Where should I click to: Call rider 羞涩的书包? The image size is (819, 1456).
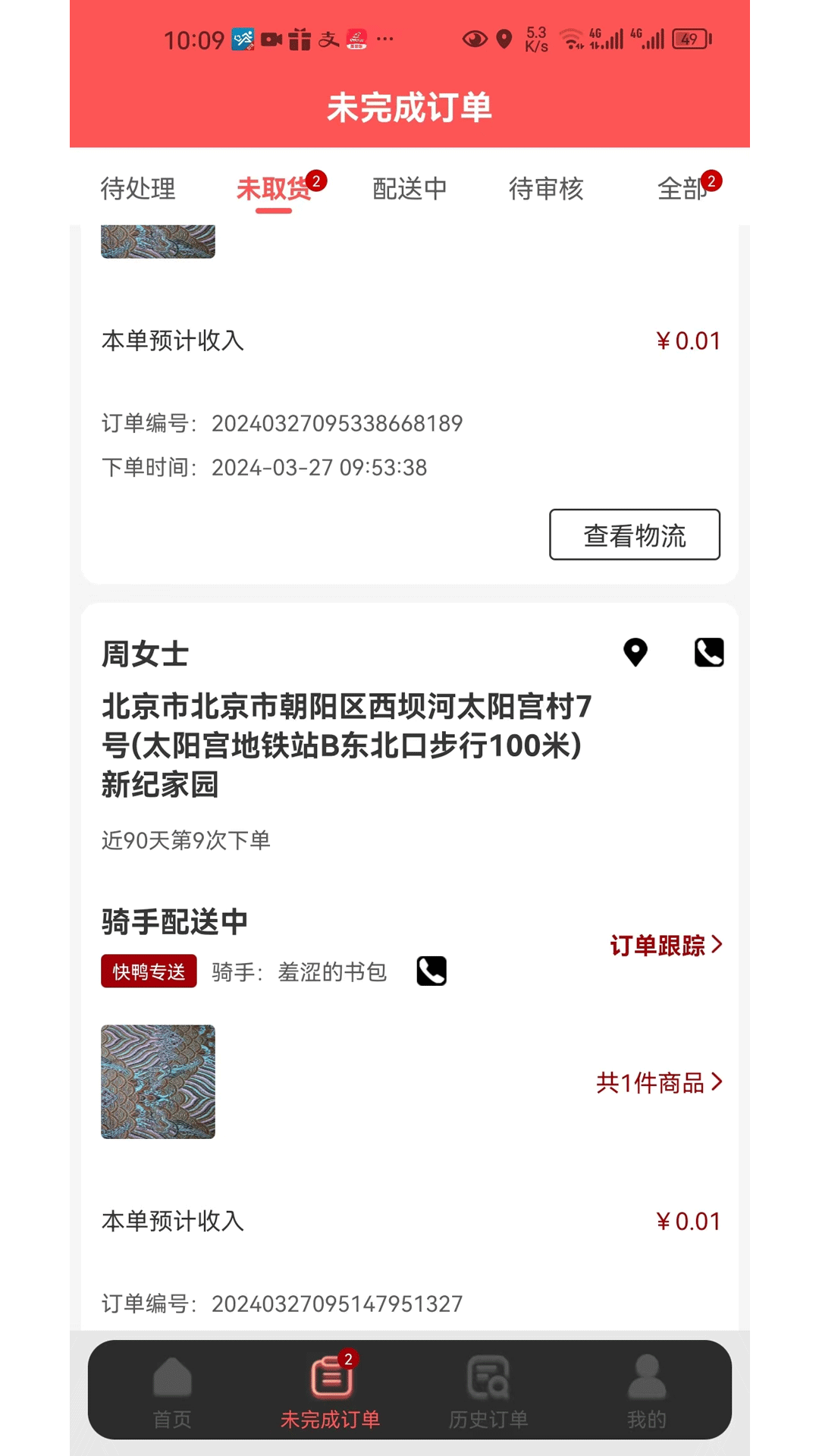click(431, 971)
